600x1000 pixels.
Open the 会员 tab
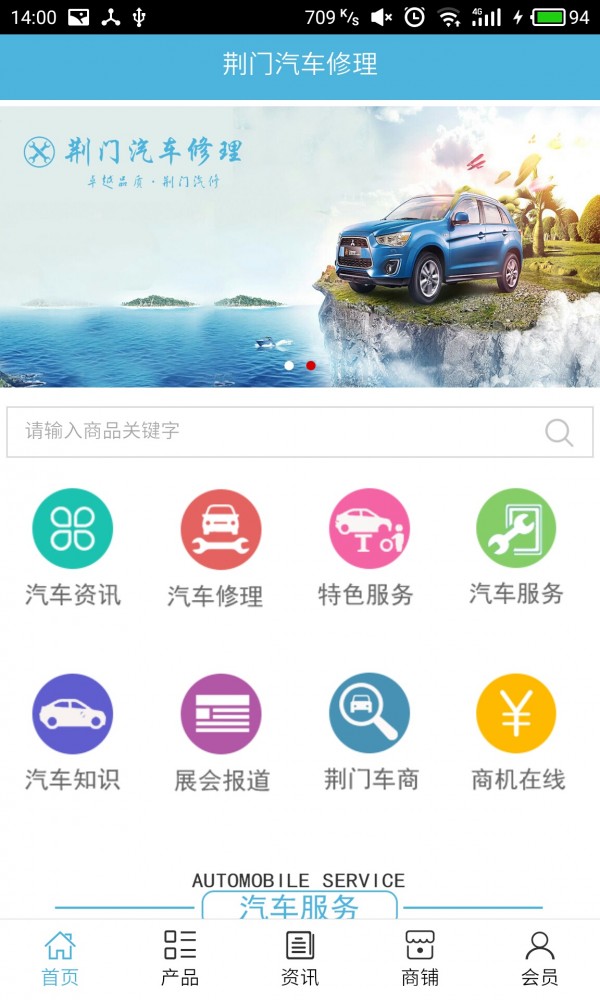(x=540, y=958)
